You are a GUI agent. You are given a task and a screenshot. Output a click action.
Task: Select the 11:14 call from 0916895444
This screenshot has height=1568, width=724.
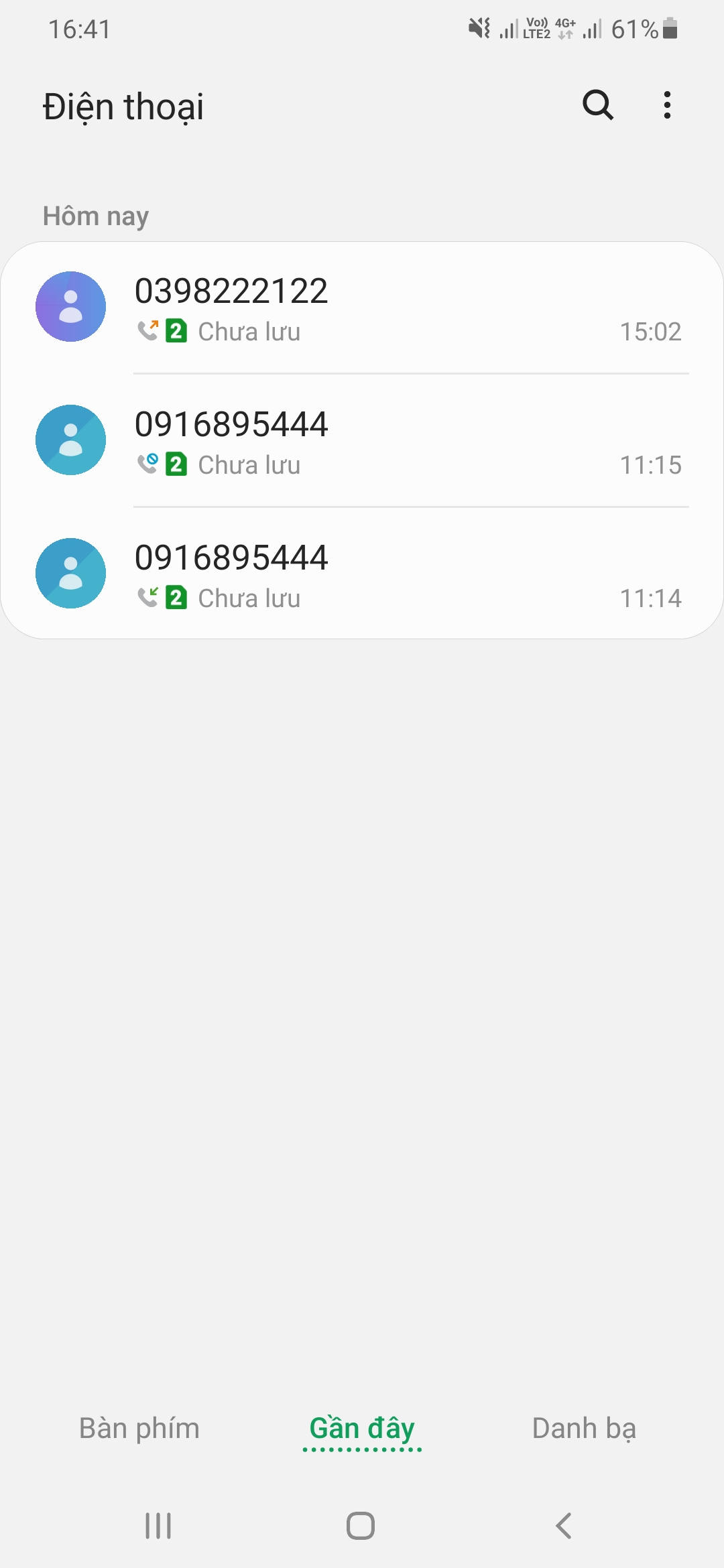[362, 574]
